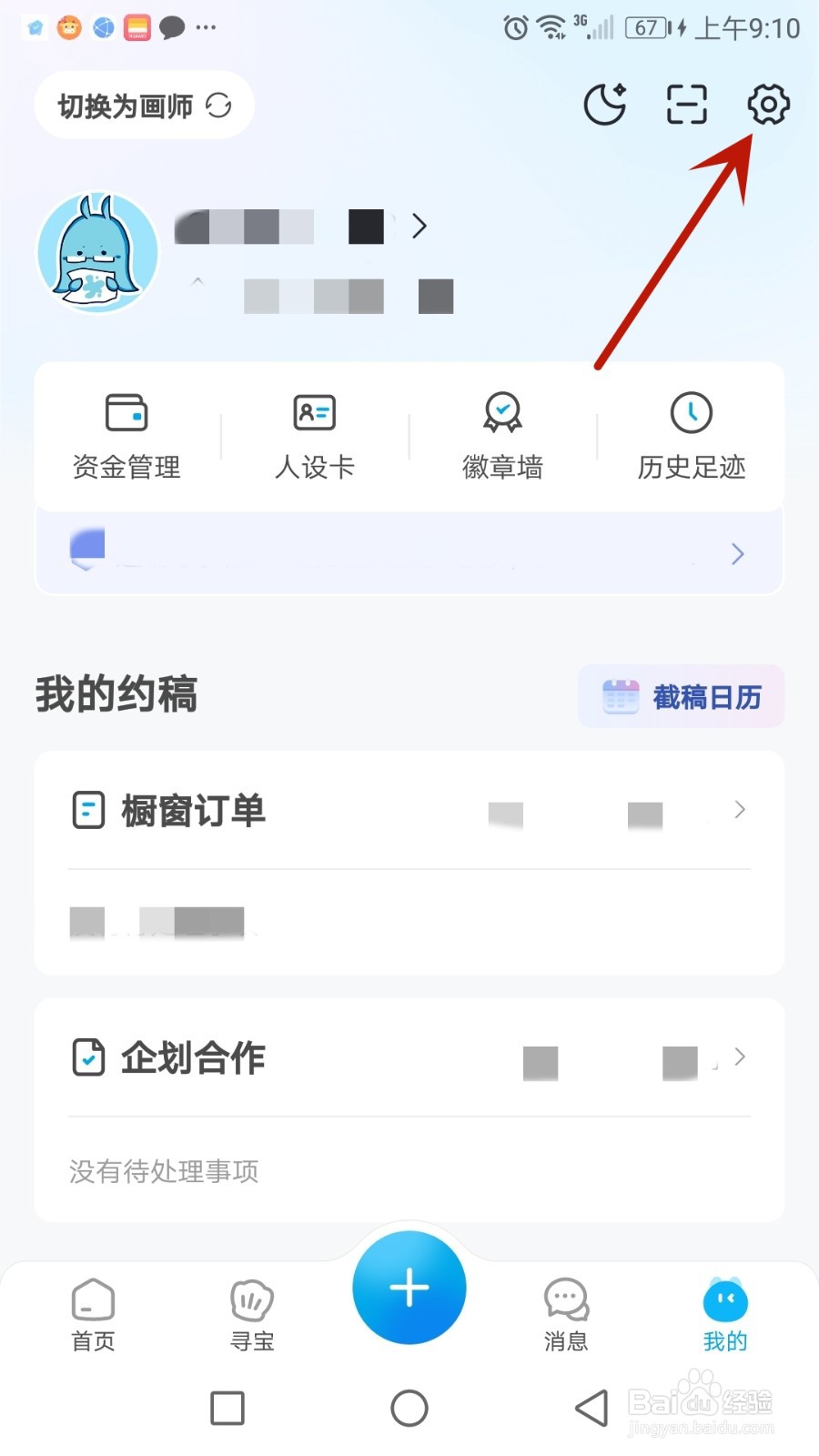This screenshot has height=1456, width=819.
Task: Expand the 橱窗订单 section arrow
Action: [739, 810]
